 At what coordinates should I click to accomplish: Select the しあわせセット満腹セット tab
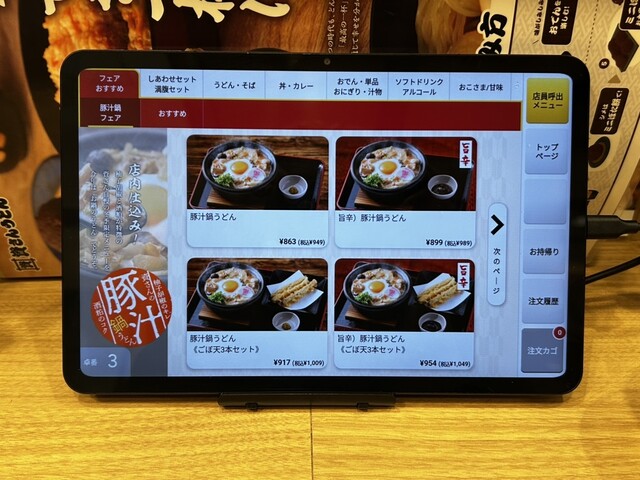tap(172, 84)
